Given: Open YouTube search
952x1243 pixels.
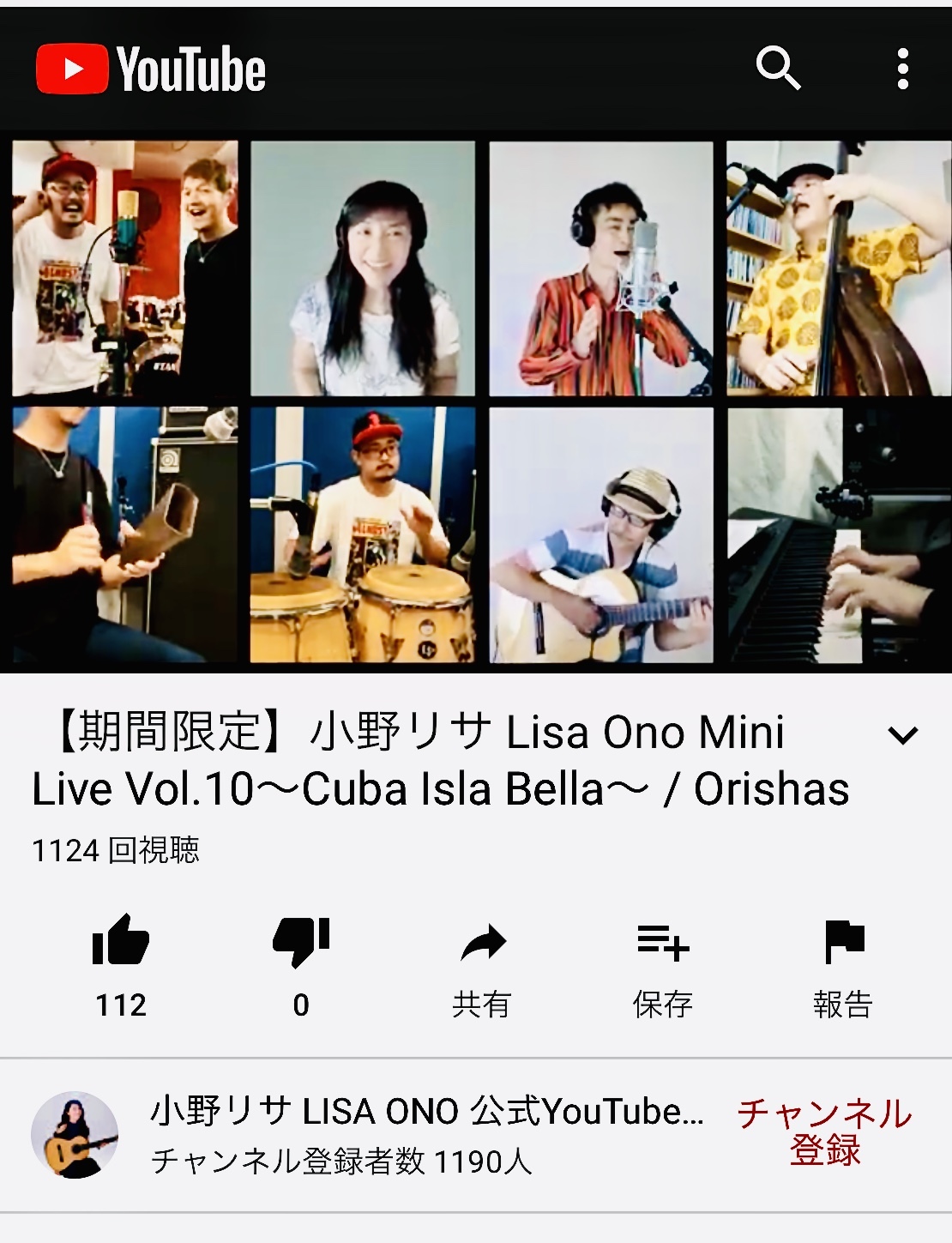Looking at the screenshot, I should point(778,69).
